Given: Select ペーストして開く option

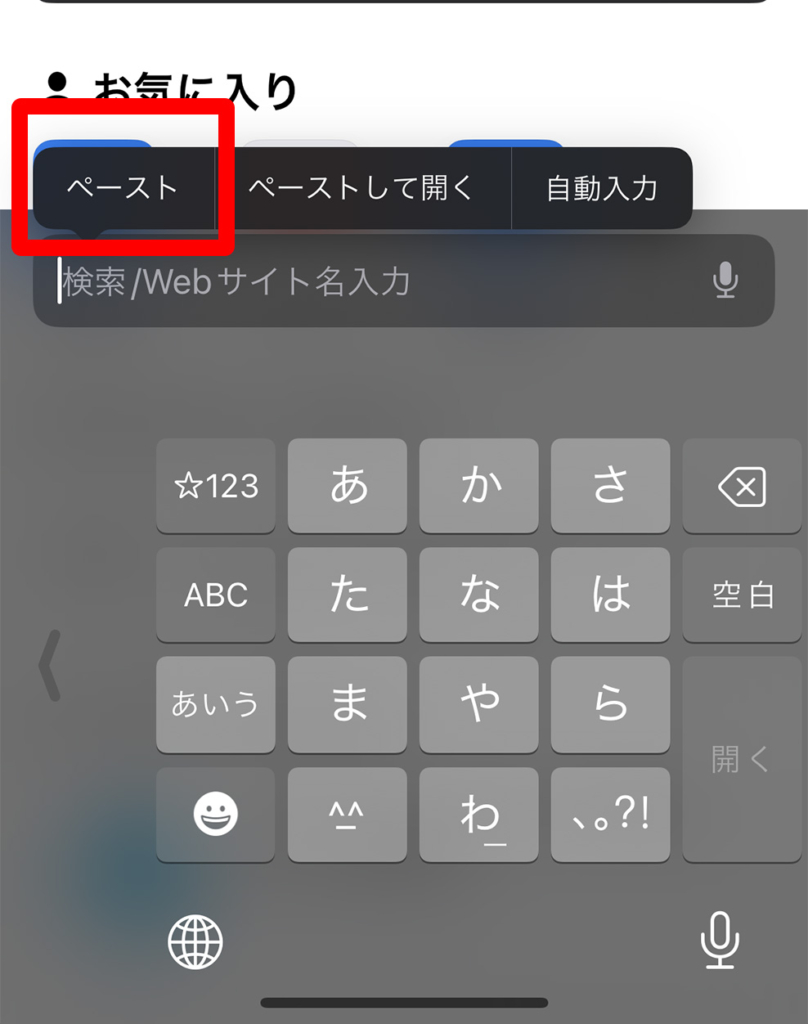Looking at the screenshot, I should point(362,188).
